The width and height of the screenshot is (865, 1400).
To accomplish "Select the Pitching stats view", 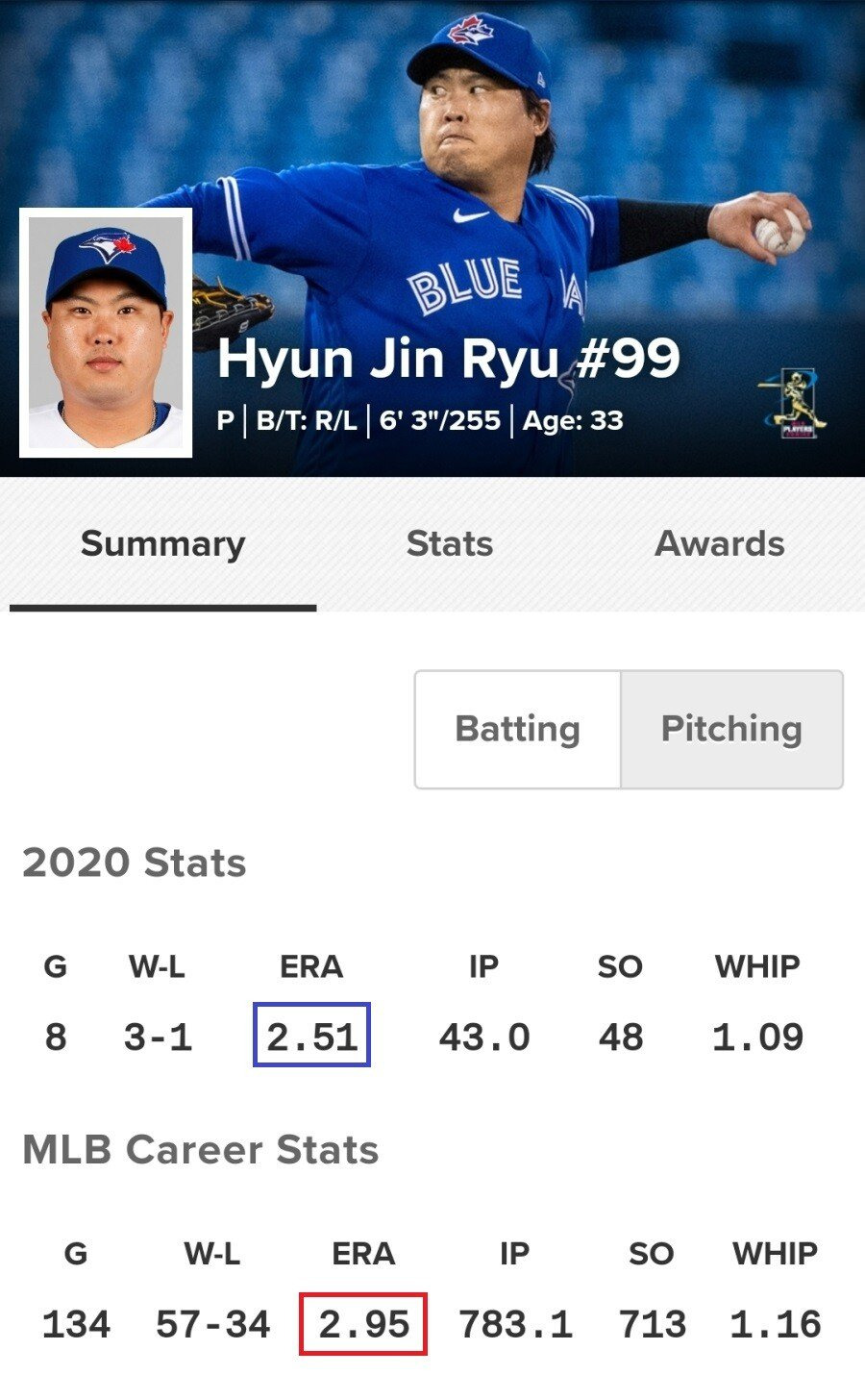I will pyautogui.click(x=731, y=729).
